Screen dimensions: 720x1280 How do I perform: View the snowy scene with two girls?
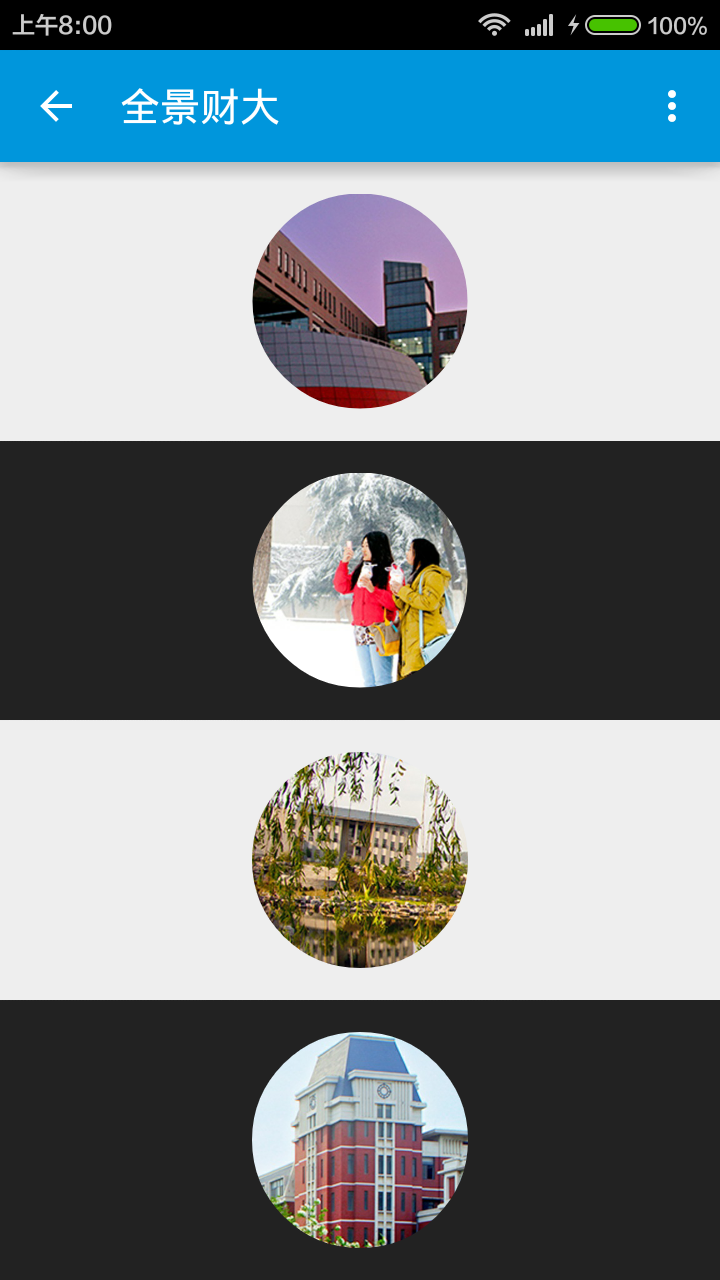coord(360,580)
